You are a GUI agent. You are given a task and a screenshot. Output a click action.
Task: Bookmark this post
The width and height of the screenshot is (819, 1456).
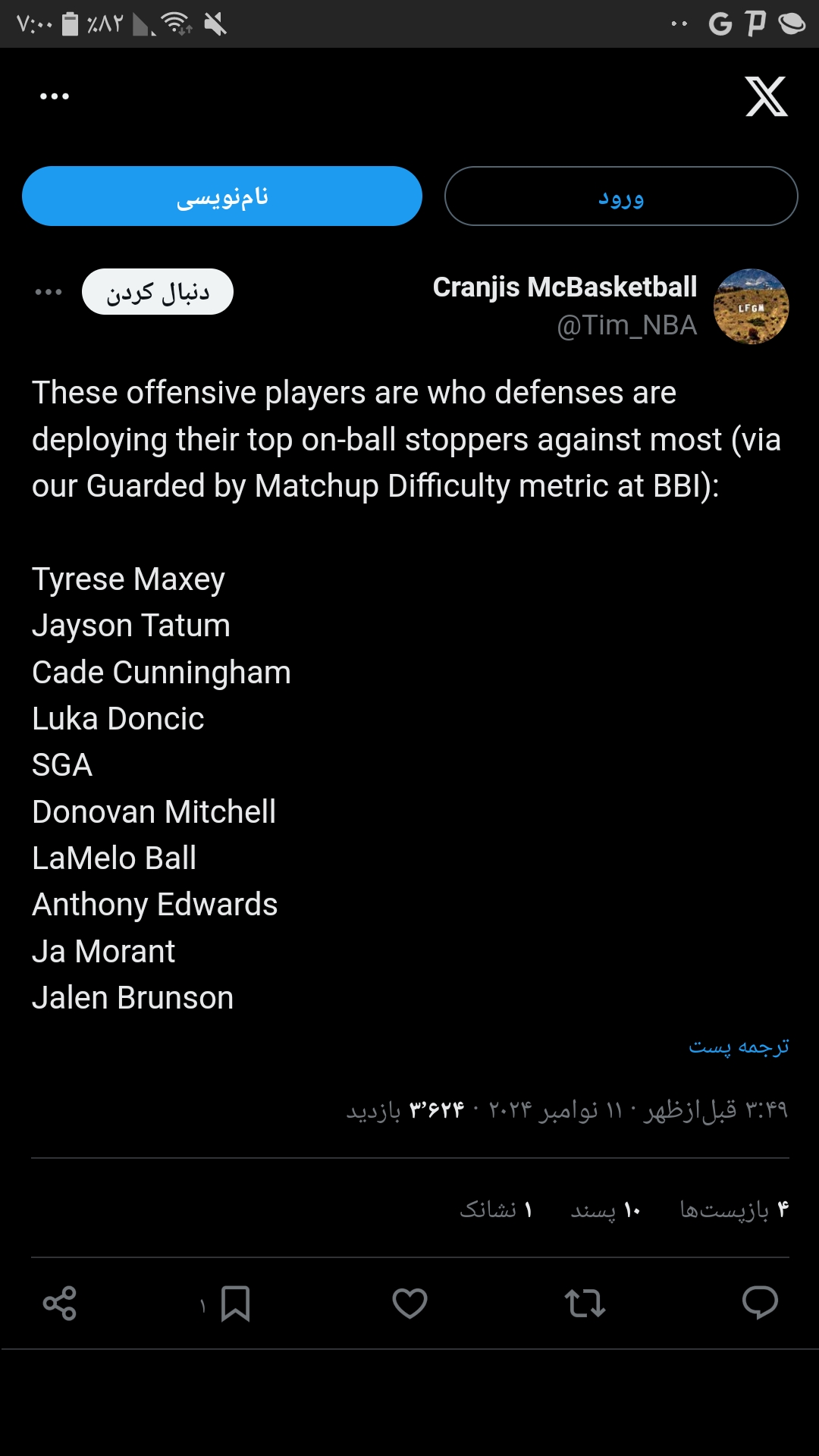(x=235, y=1304)
